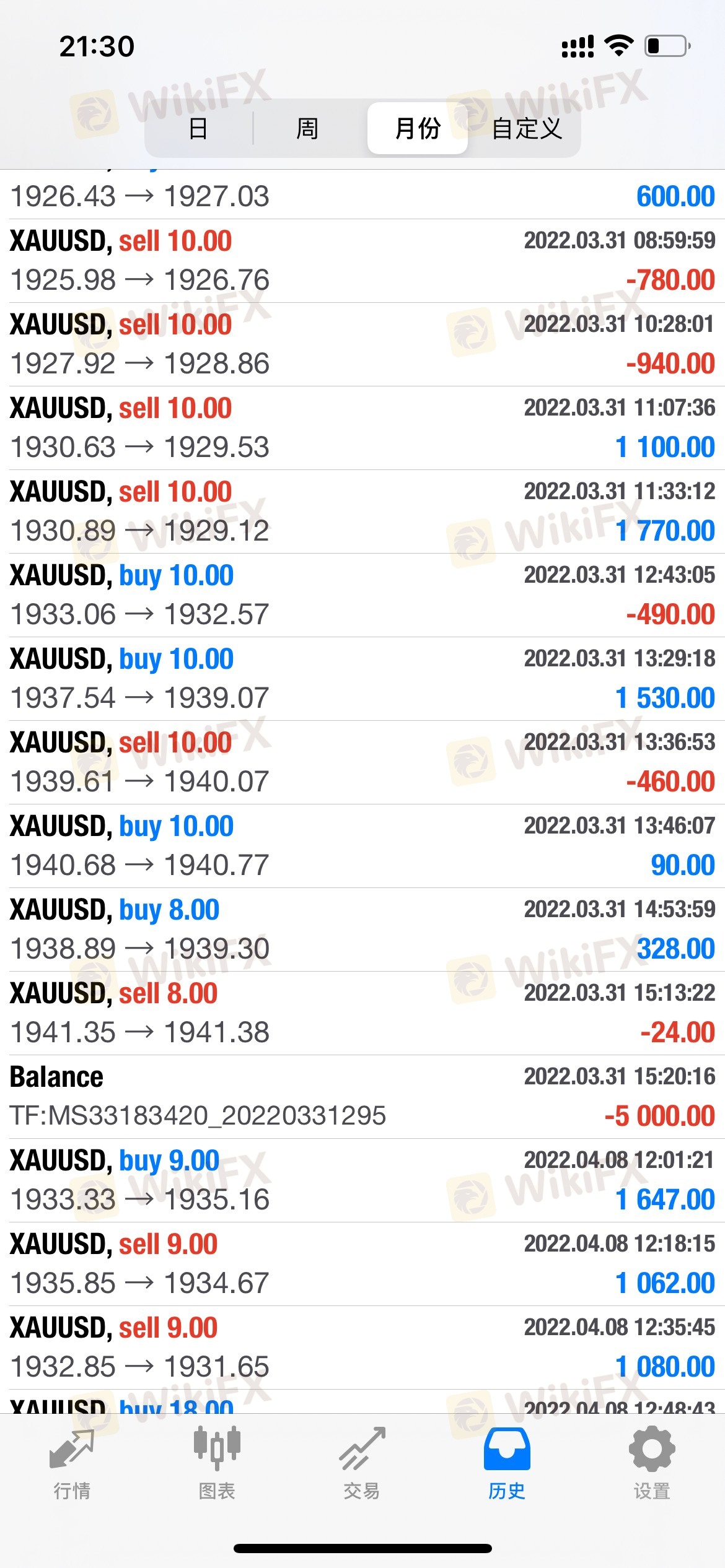Image resolution: width=725 pixels, height=1568 pixels.
Task: Open the 设置 settings tab
Action: tap(652, 1464)
